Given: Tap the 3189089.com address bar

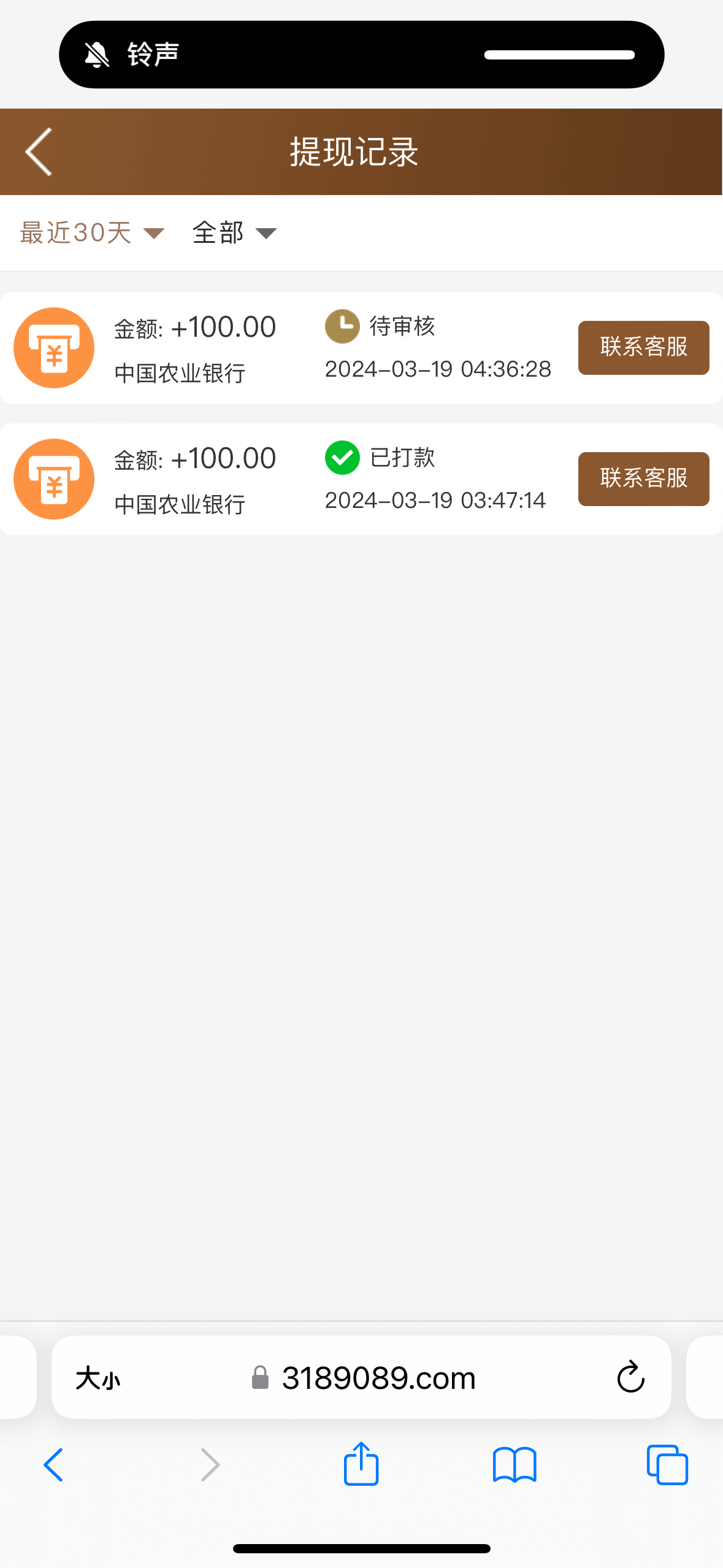Looking at the screenshot, I should click(x=378, y=1378).
